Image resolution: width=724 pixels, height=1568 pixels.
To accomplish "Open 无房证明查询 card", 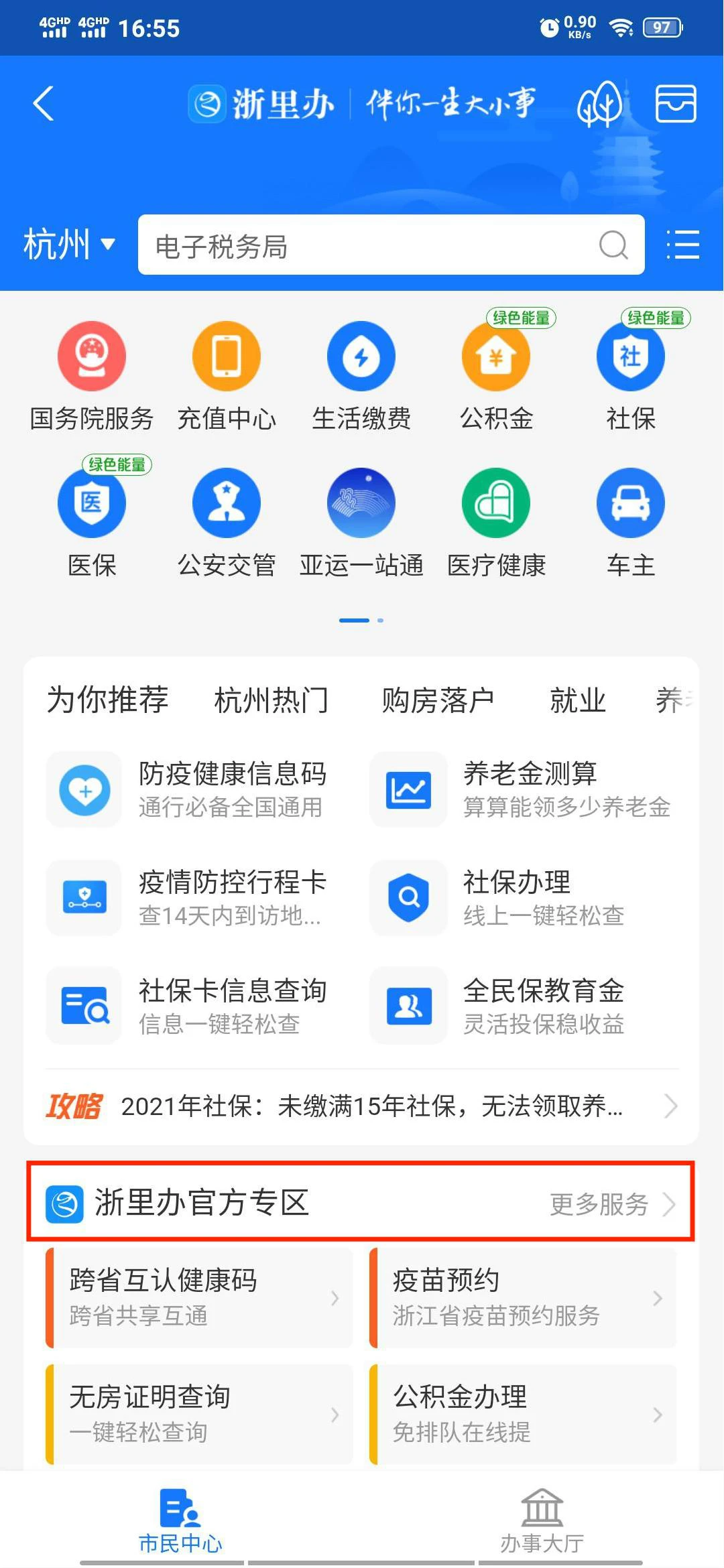I will pyautogui.click(x=199, y=1414).
